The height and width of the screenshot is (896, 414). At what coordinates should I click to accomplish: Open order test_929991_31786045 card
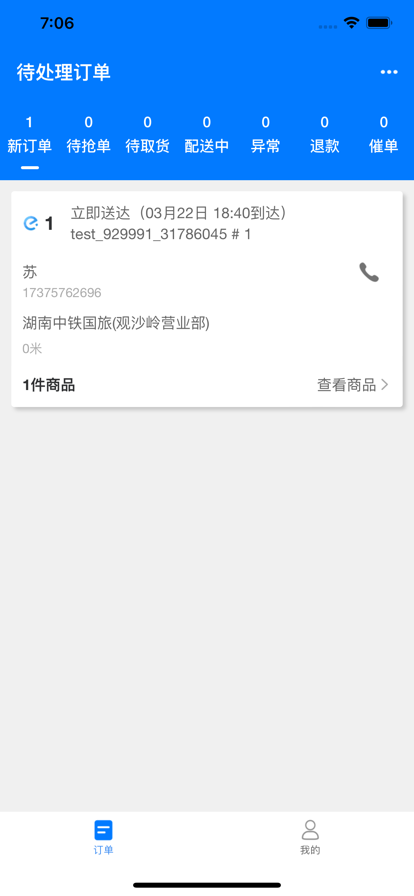(207, 299)
